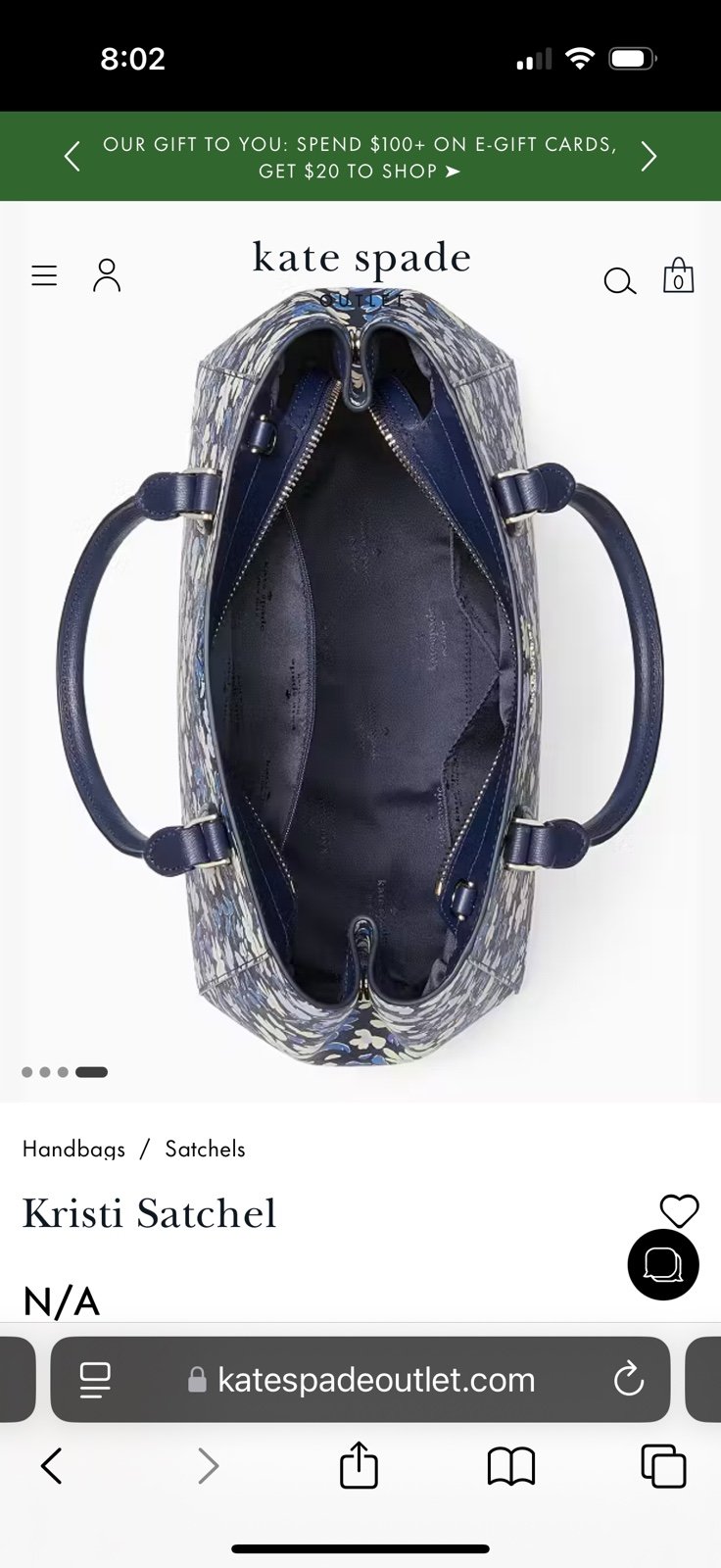Open the e-gift cards promo banner
Screen dimensions: 721x1568
360,157
